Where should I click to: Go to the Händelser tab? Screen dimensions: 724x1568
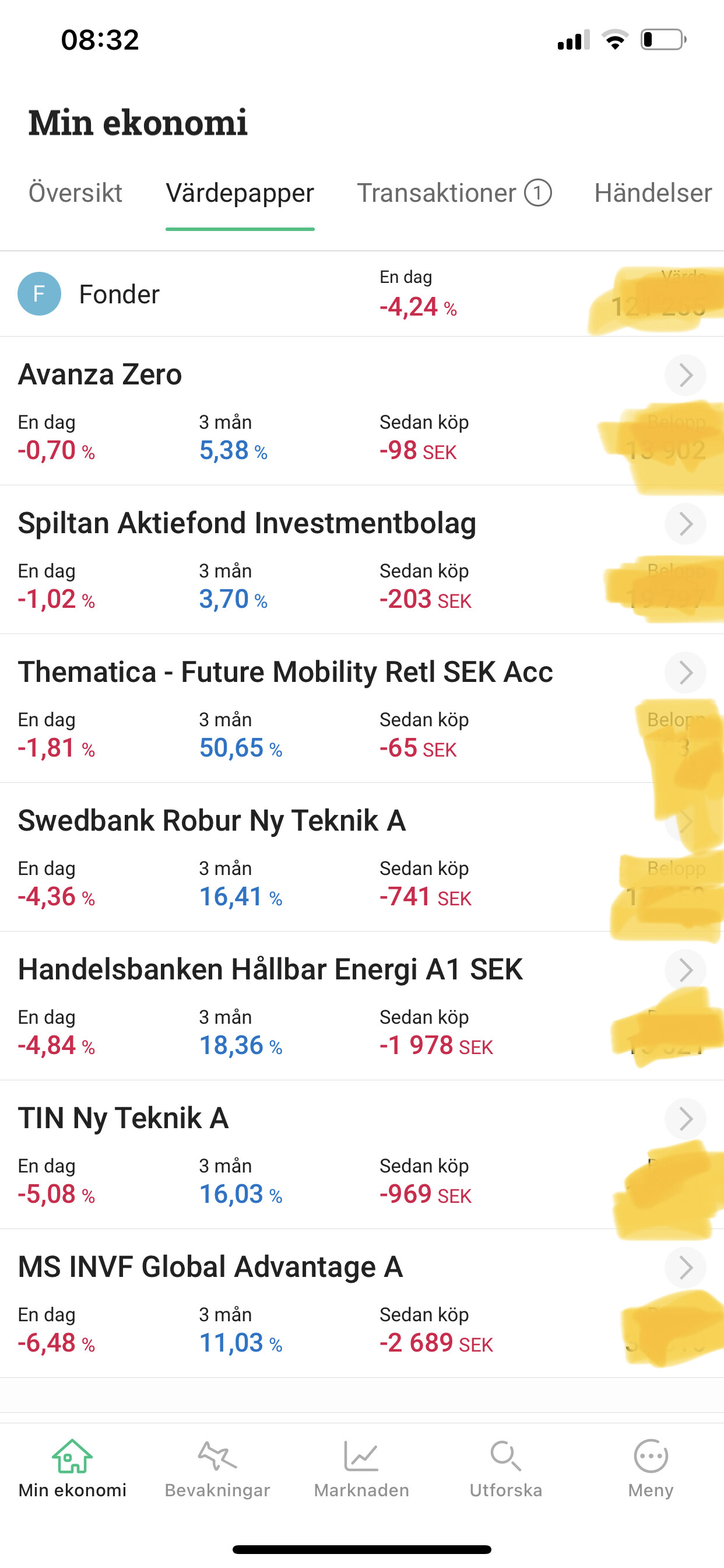652,193
